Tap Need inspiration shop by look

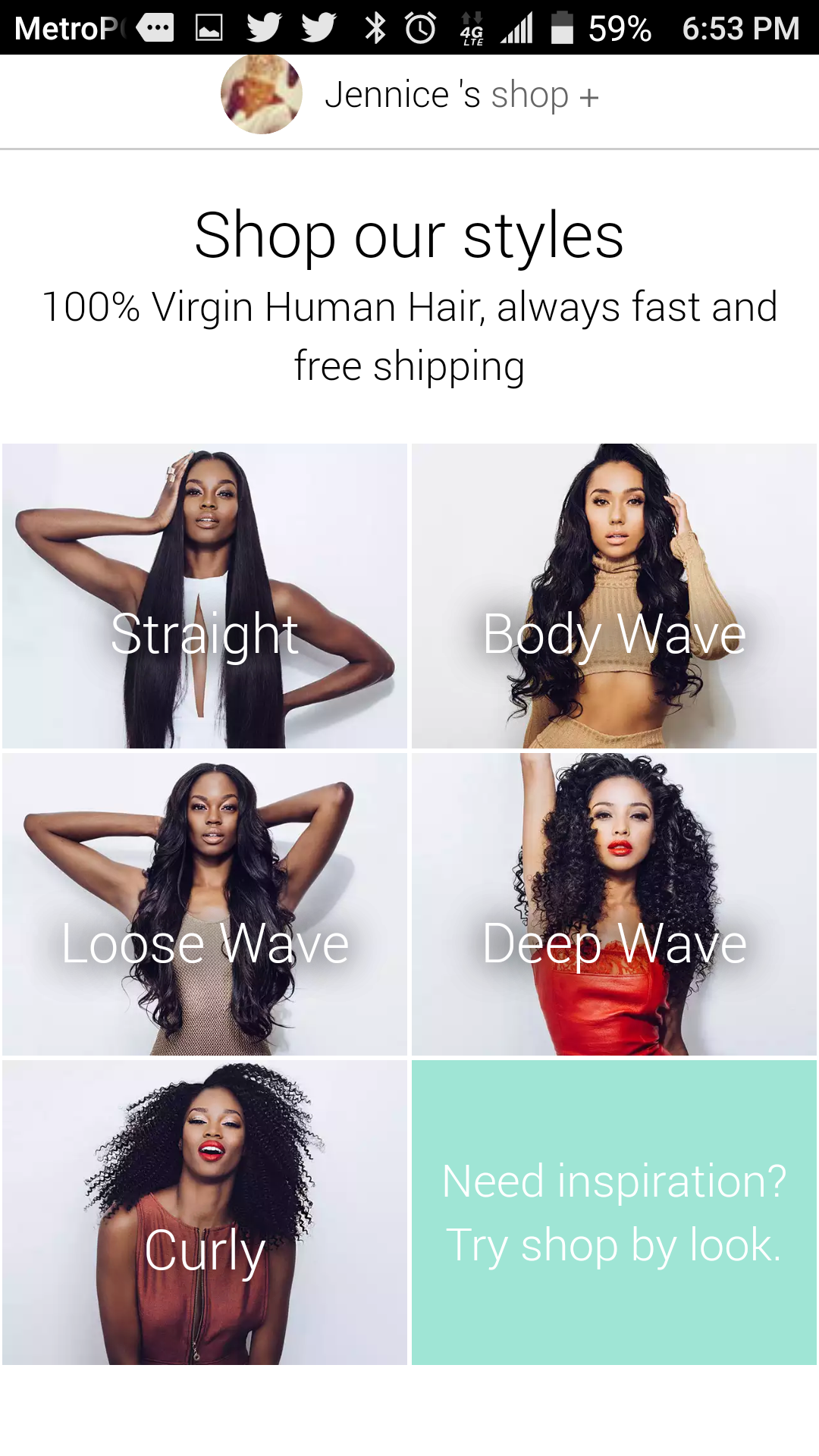(614, 1212)
